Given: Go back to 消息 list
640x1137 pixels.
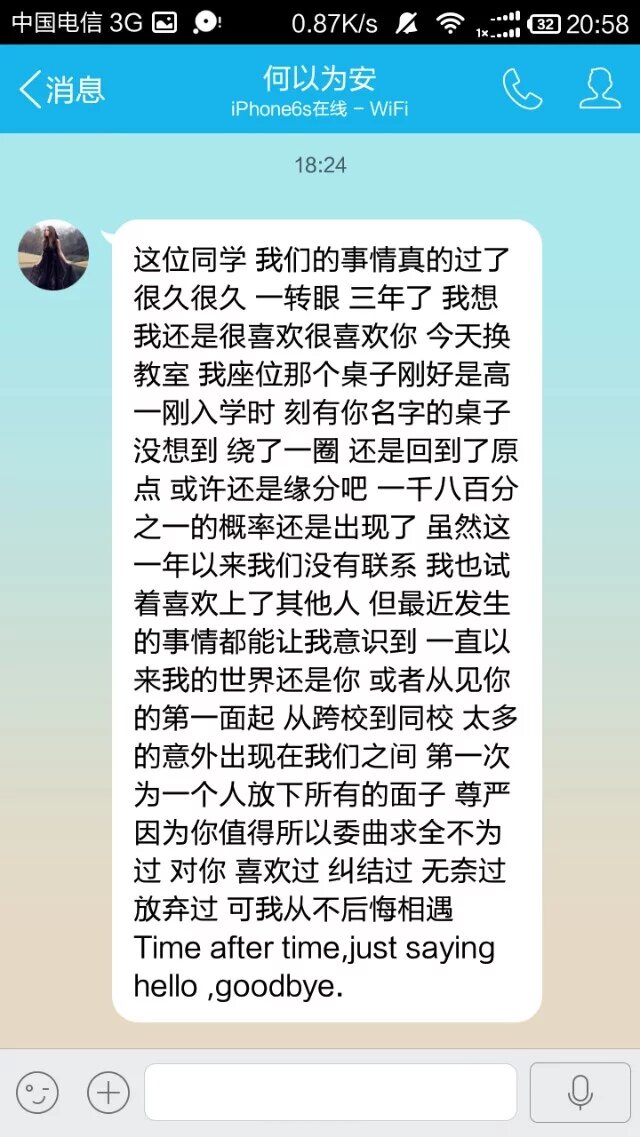Looking at the screenshot, I should click(61, 90).
